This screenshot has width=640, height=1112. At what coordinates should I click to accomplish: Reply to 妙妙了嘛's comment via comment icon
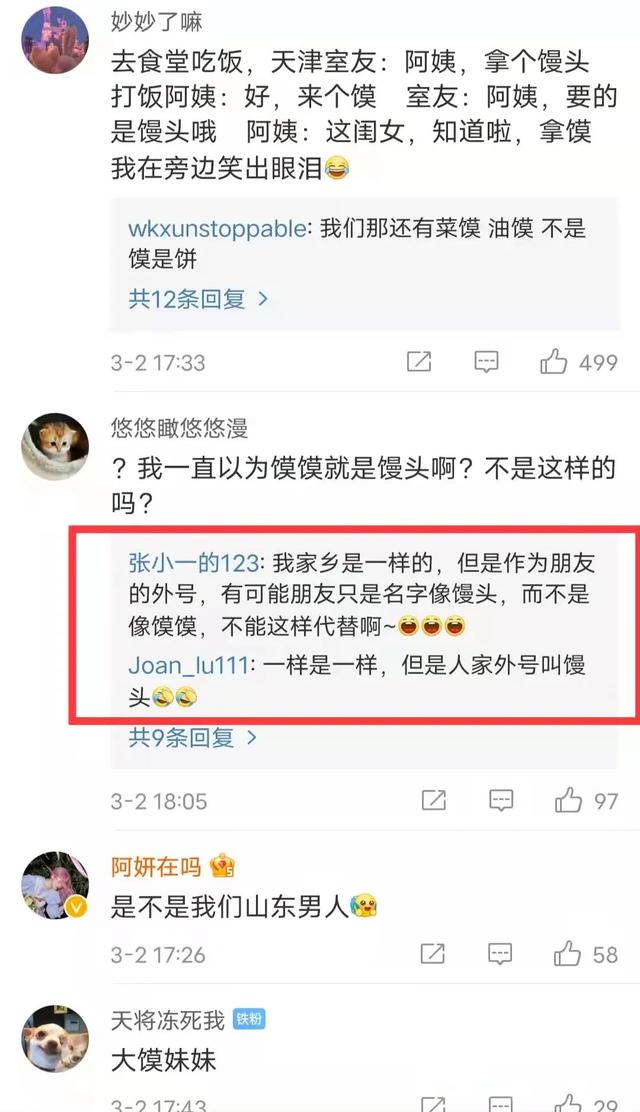(487, 362)
